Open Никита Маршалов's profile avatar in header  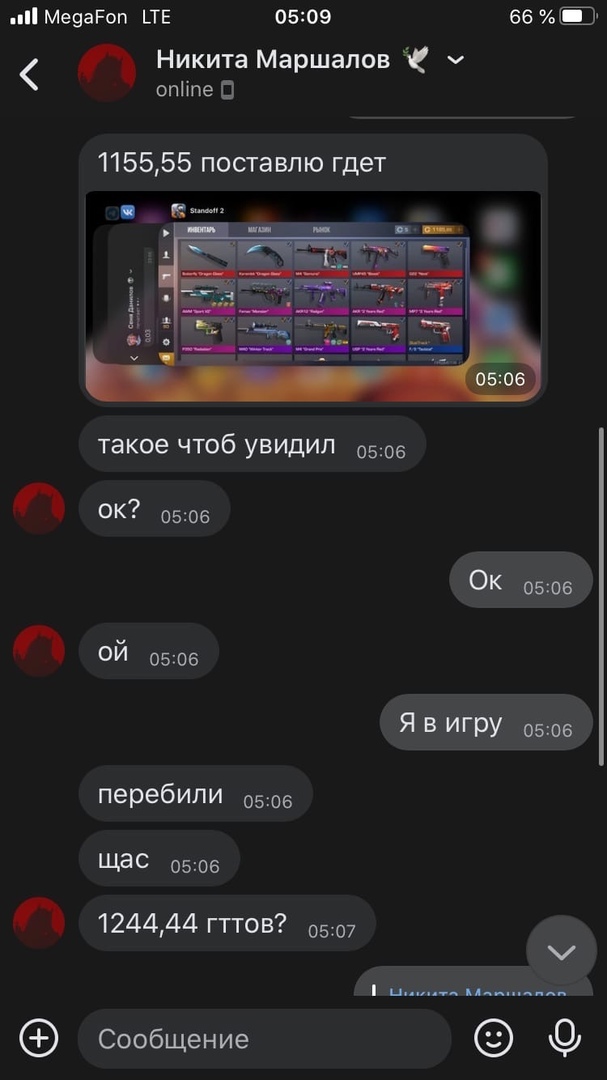click(107, 74)
